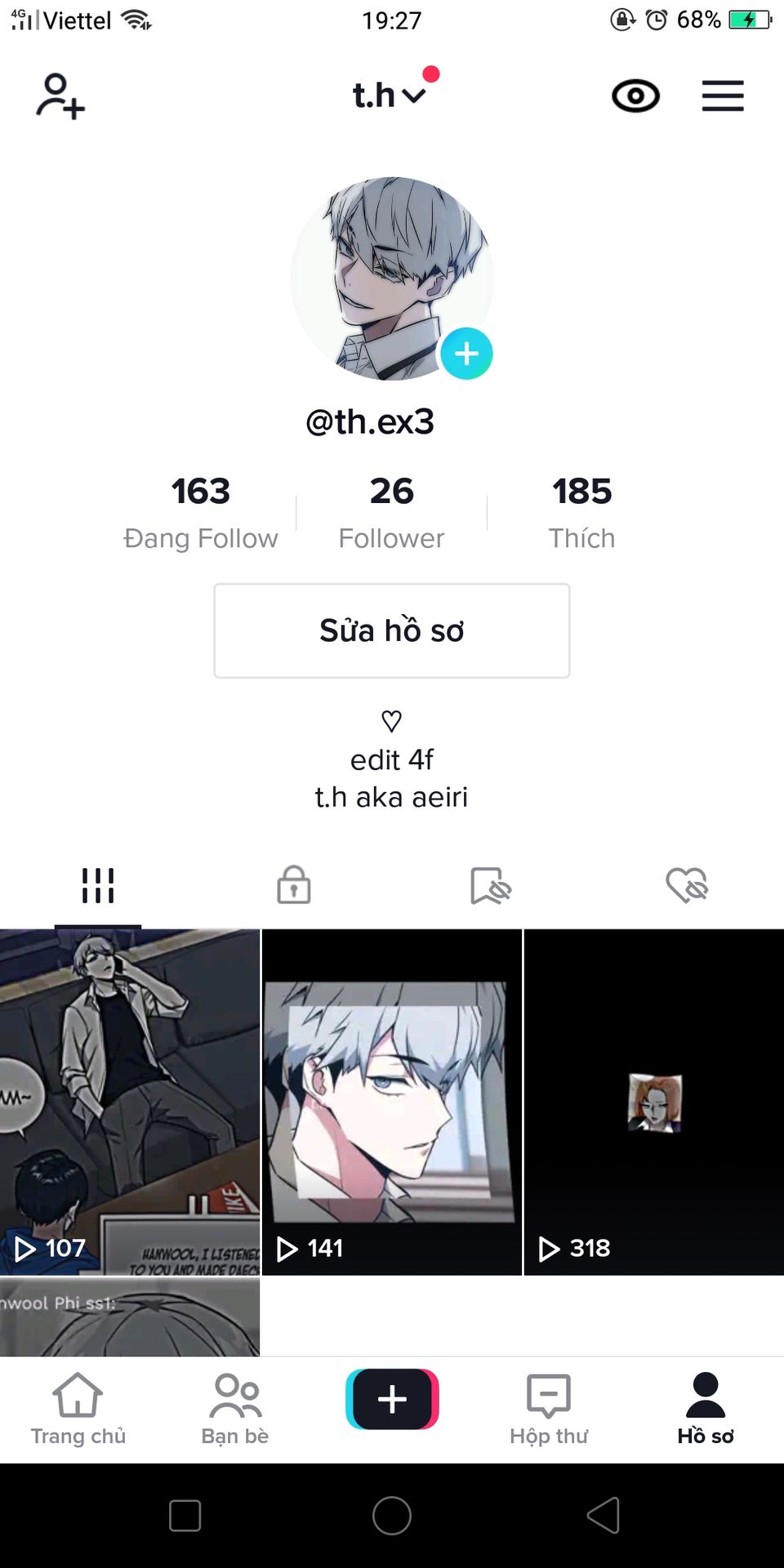Switch to the posted videos grid tab
The width and height of the screenshot is (784, 1568).
(x=98, y=885)
